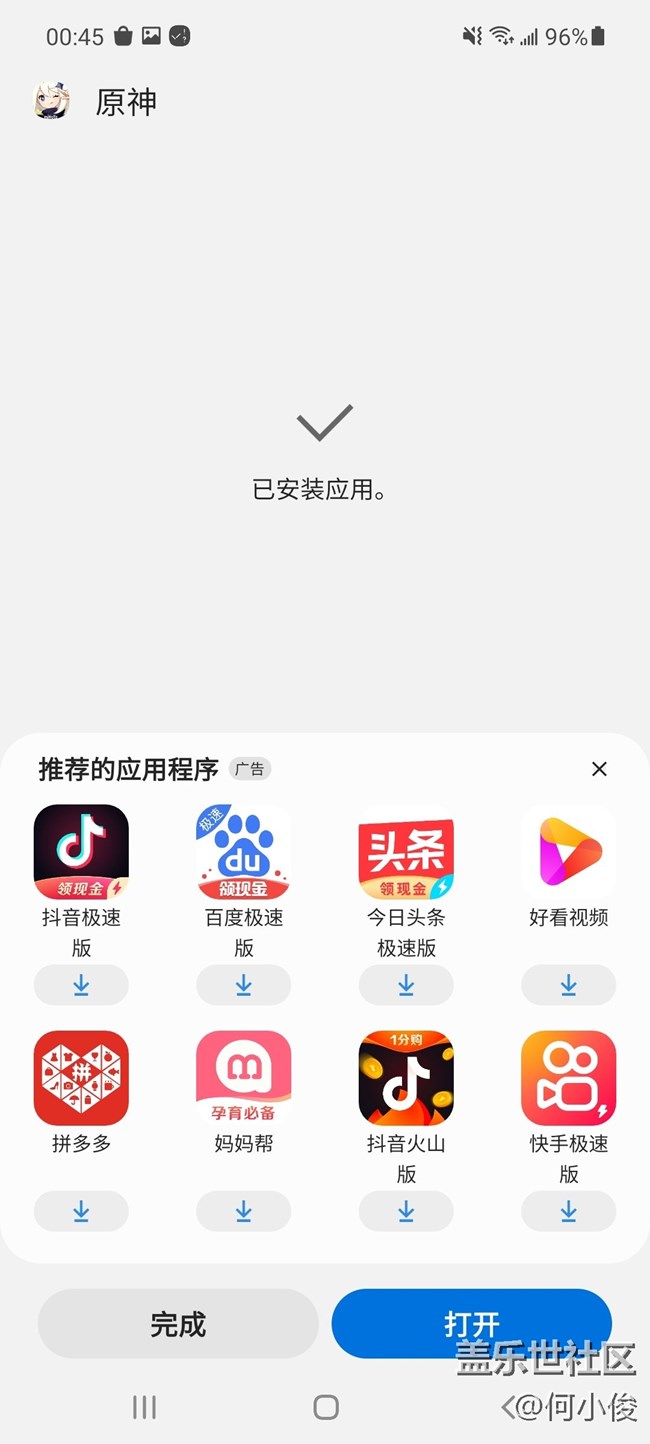
Task: Download 妈妈帮
Action: 244,1211
